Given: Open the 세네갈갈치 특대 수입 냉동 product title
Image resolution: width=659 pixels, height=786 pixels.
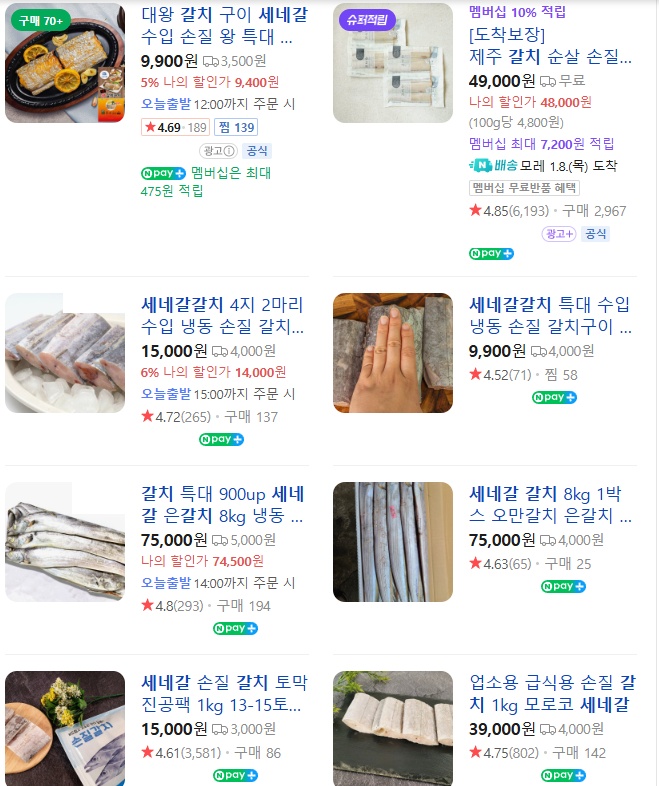Looking at the screenshot, I should 551,315.
